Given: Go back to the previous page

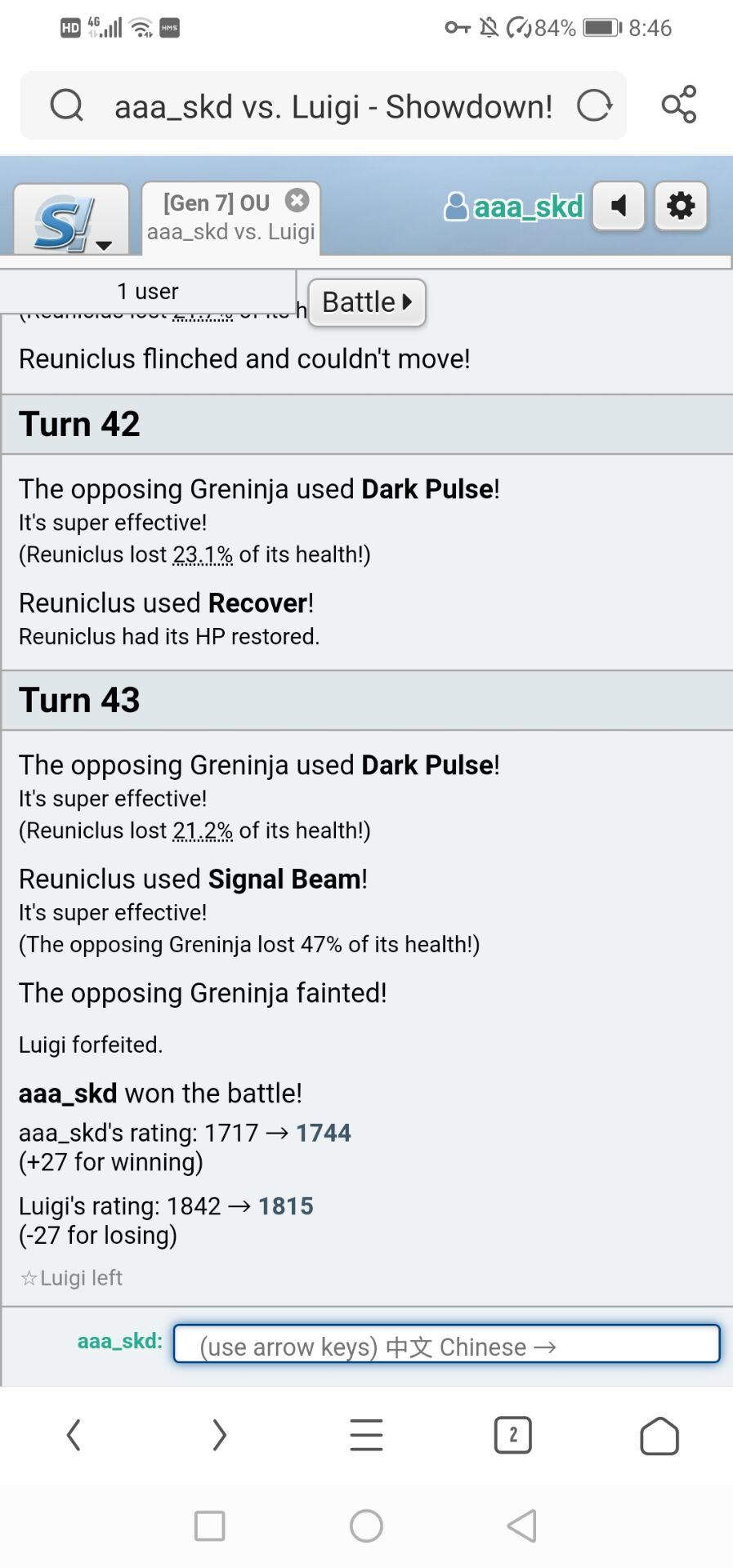Looking at the screenshot, I should (74, 1435).
